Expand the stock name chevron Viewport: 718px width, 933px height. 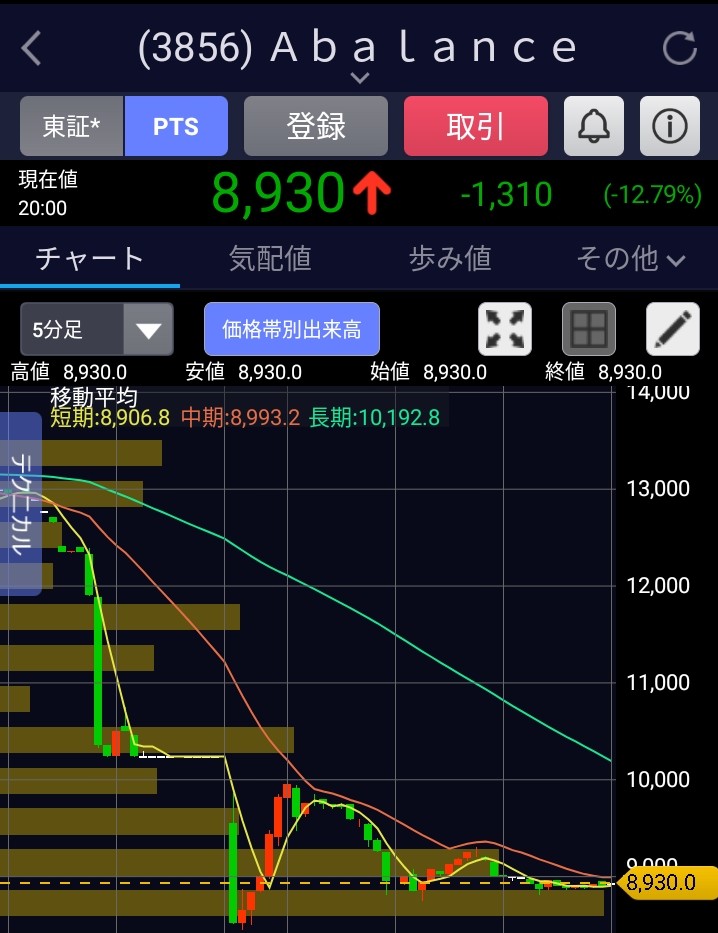click(359, 78)
